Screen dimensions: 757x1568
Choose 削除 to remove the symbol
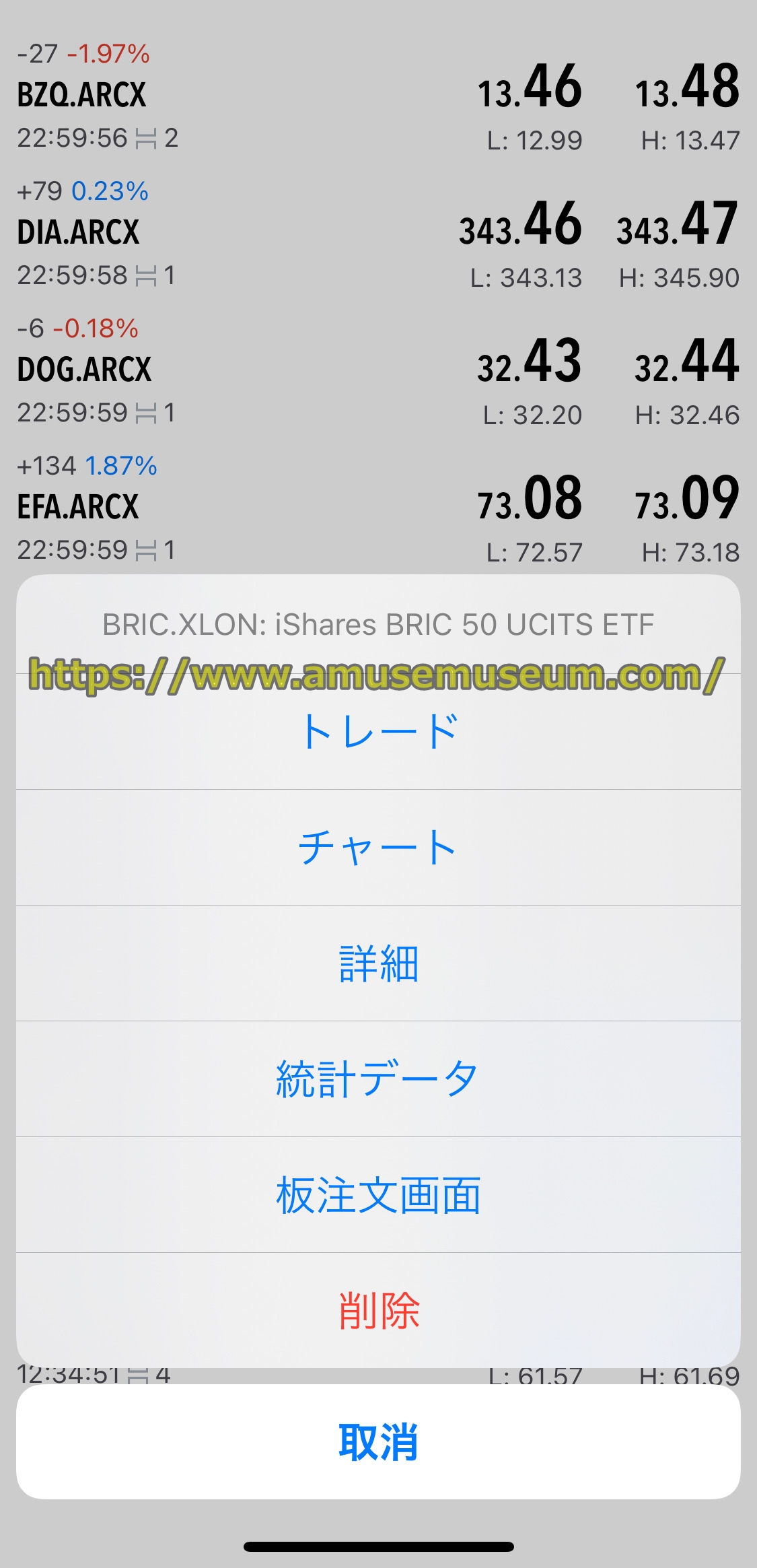coord(378,1310)
